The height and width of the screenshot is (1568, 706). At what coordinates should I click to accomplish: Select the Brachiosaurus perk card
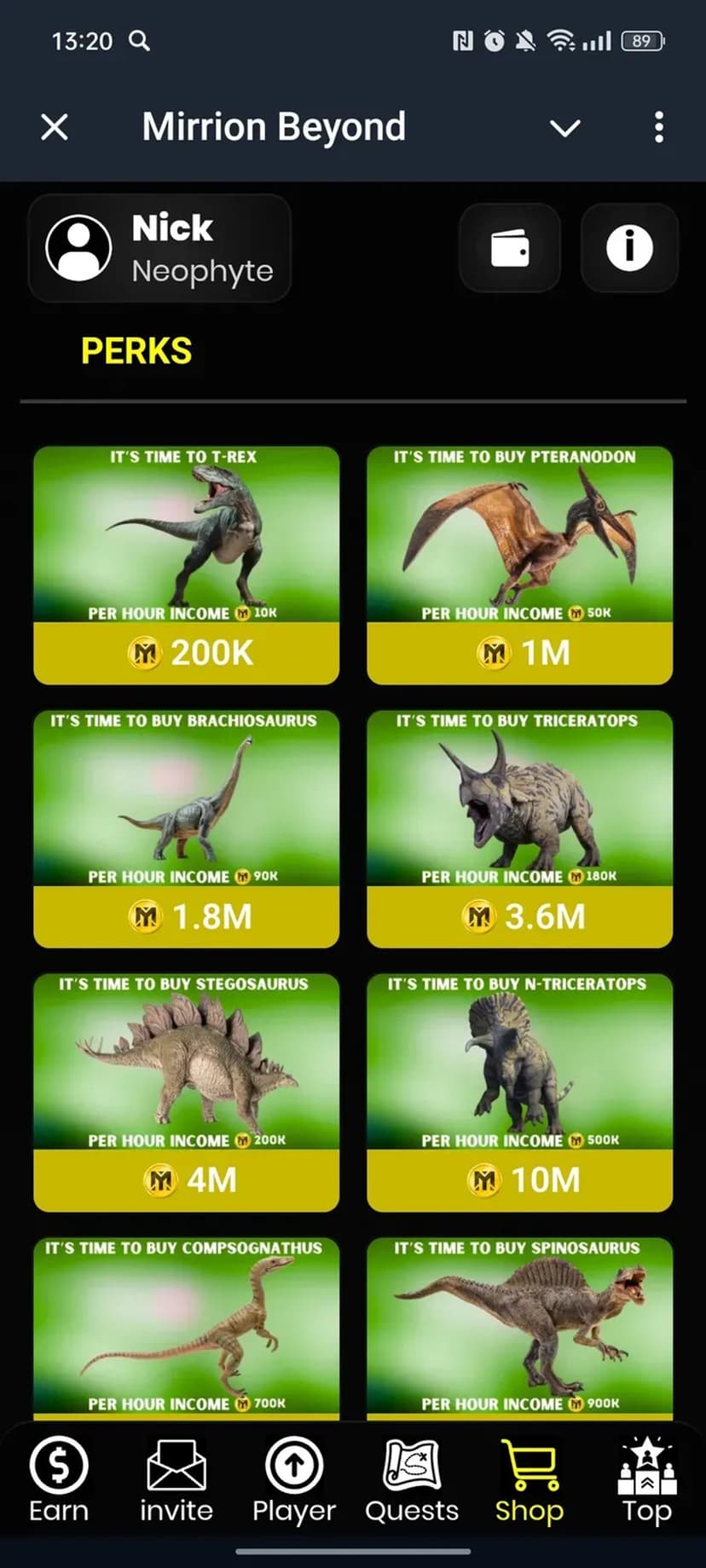point(187,828)
